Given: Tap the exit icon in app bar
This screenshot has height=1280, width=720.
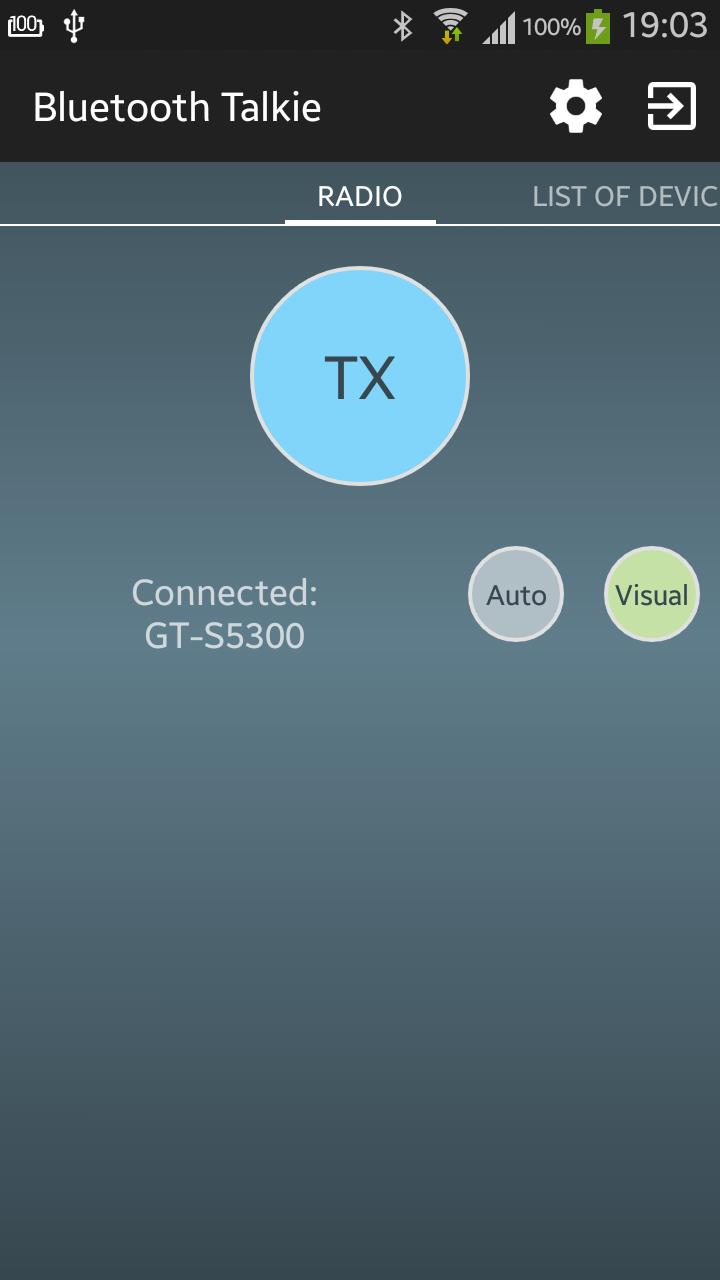Looking at the screenshot, I should point(672,106).
